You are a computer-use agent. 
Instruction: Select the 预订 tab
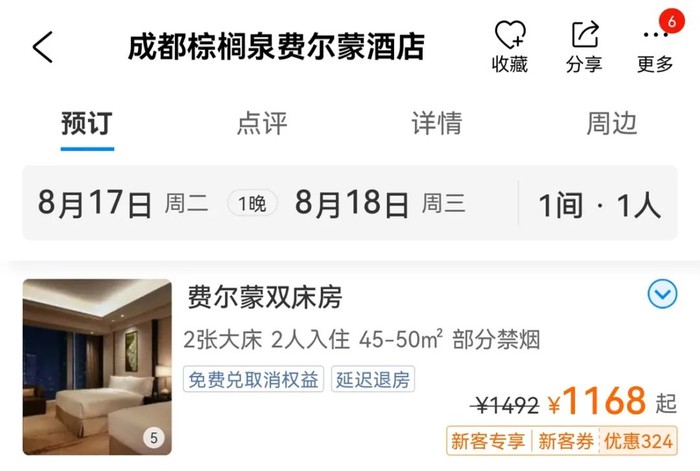click(x=87, y=124)
